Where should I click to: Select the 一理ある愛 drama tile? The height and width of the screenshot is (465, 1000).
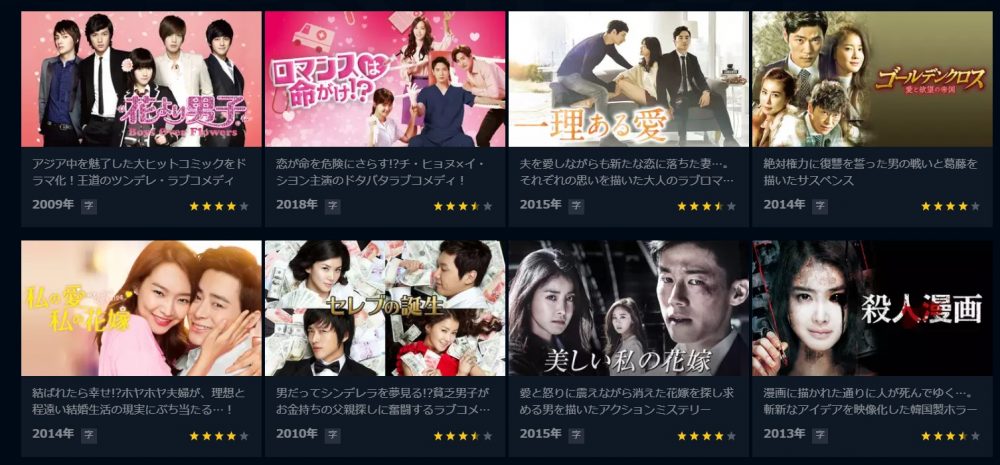point(628,80)
